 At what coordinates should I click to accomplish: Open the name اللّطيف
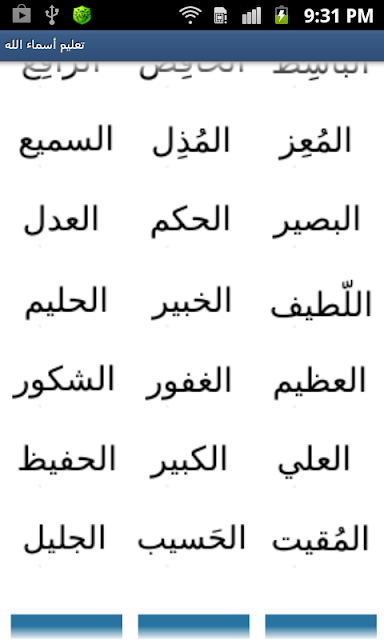[321, 300]
